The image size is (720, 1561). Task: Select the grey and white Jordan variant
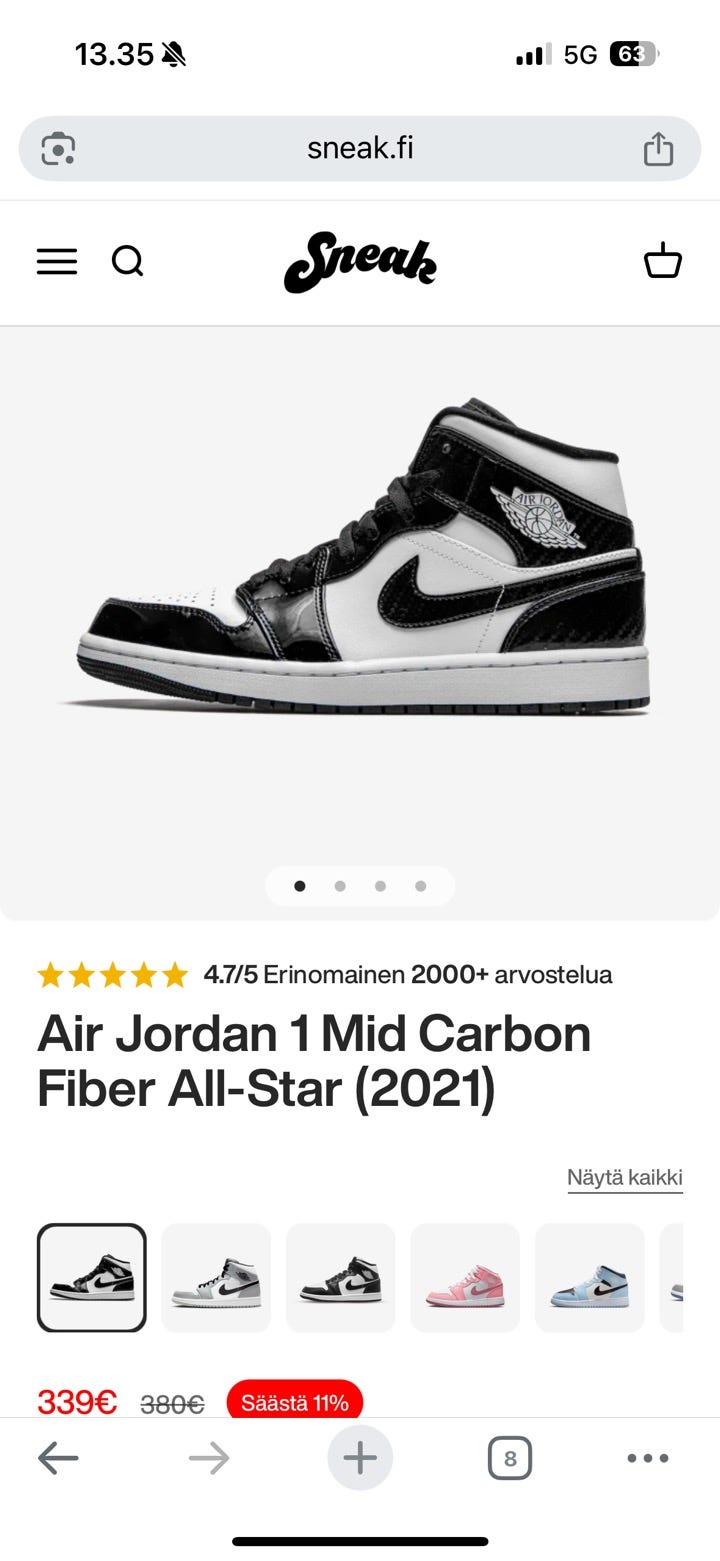(x=216, y=1277)
